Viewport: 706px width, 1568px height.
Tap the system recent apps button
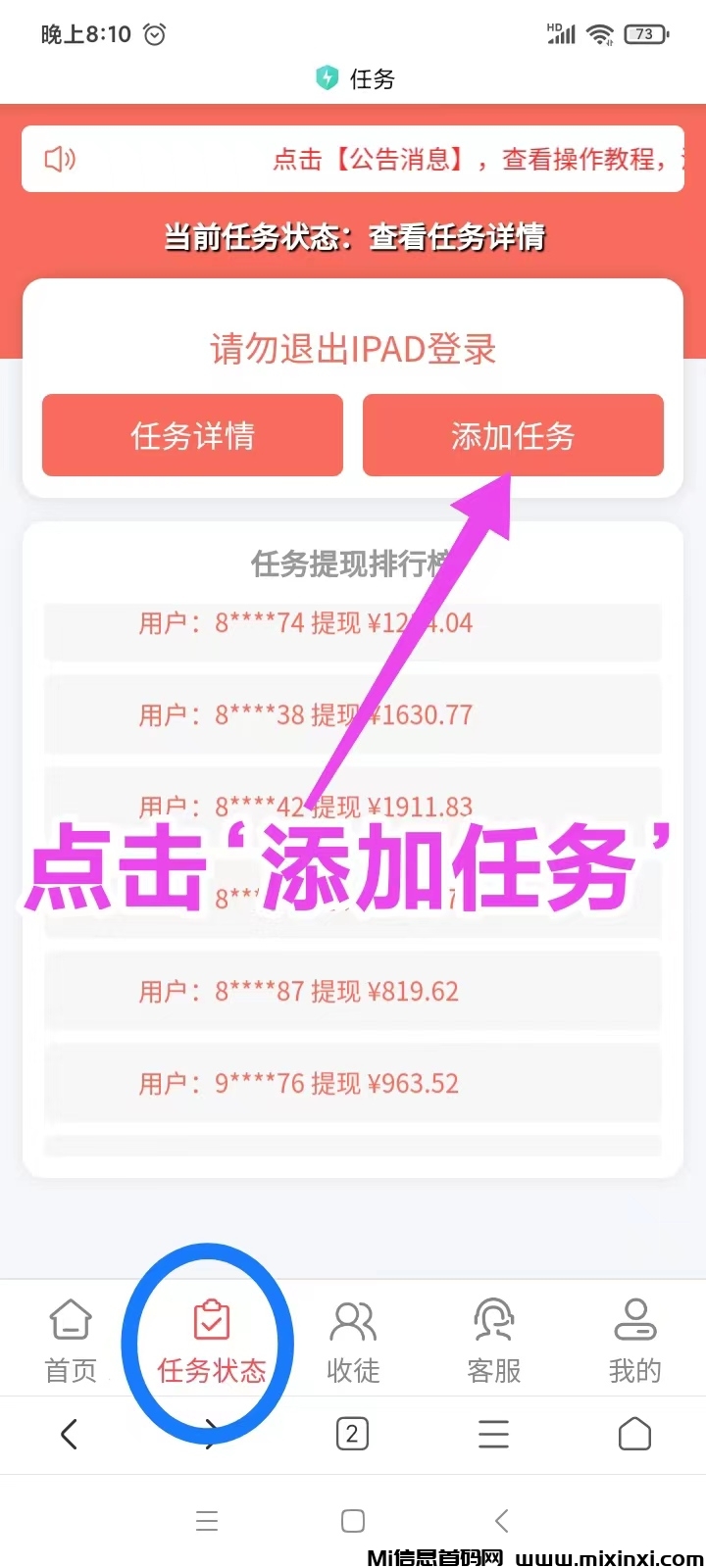coord(207,1520)
